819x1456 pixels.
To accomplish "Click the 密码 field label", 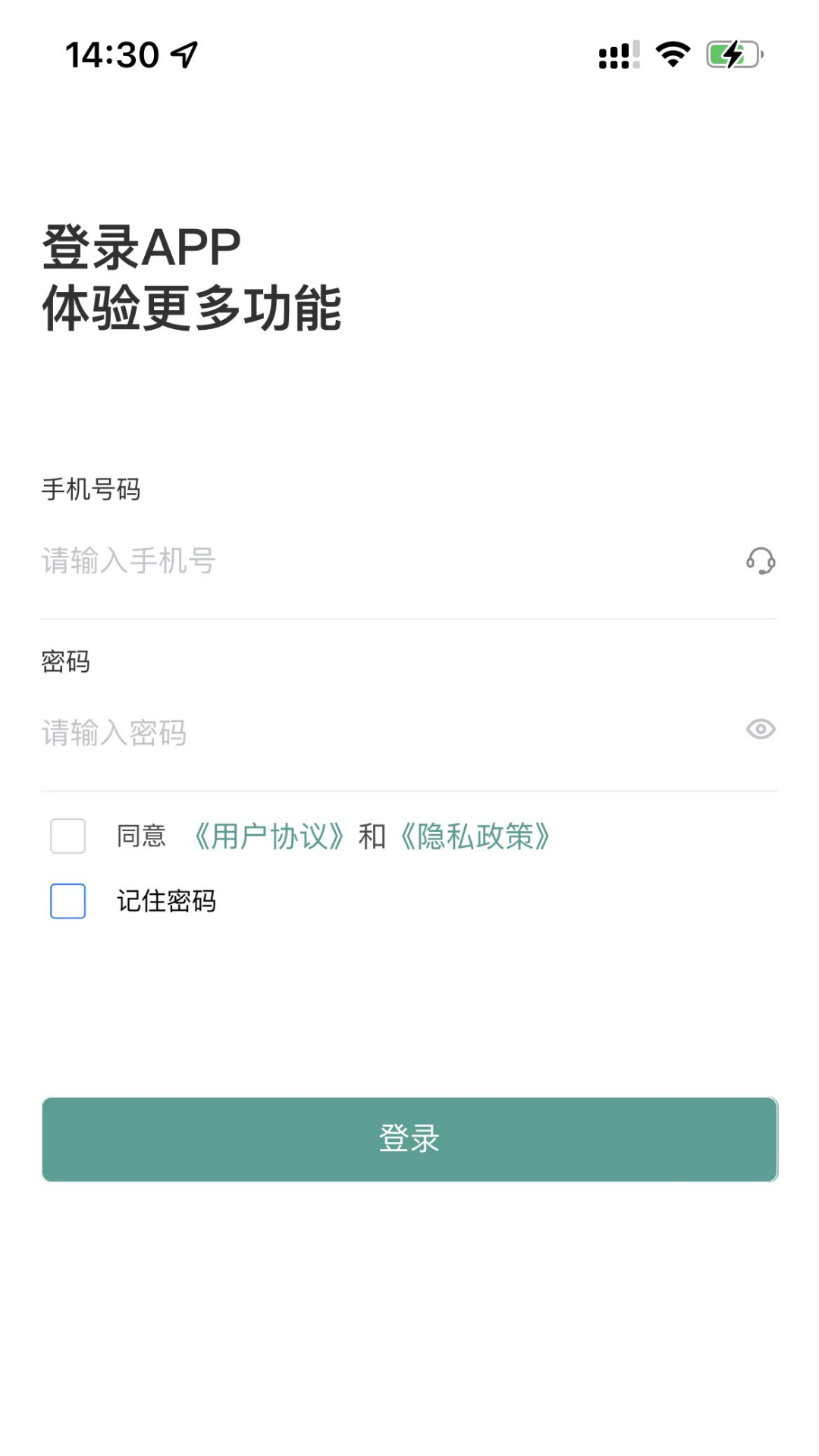I will [65, 661].
